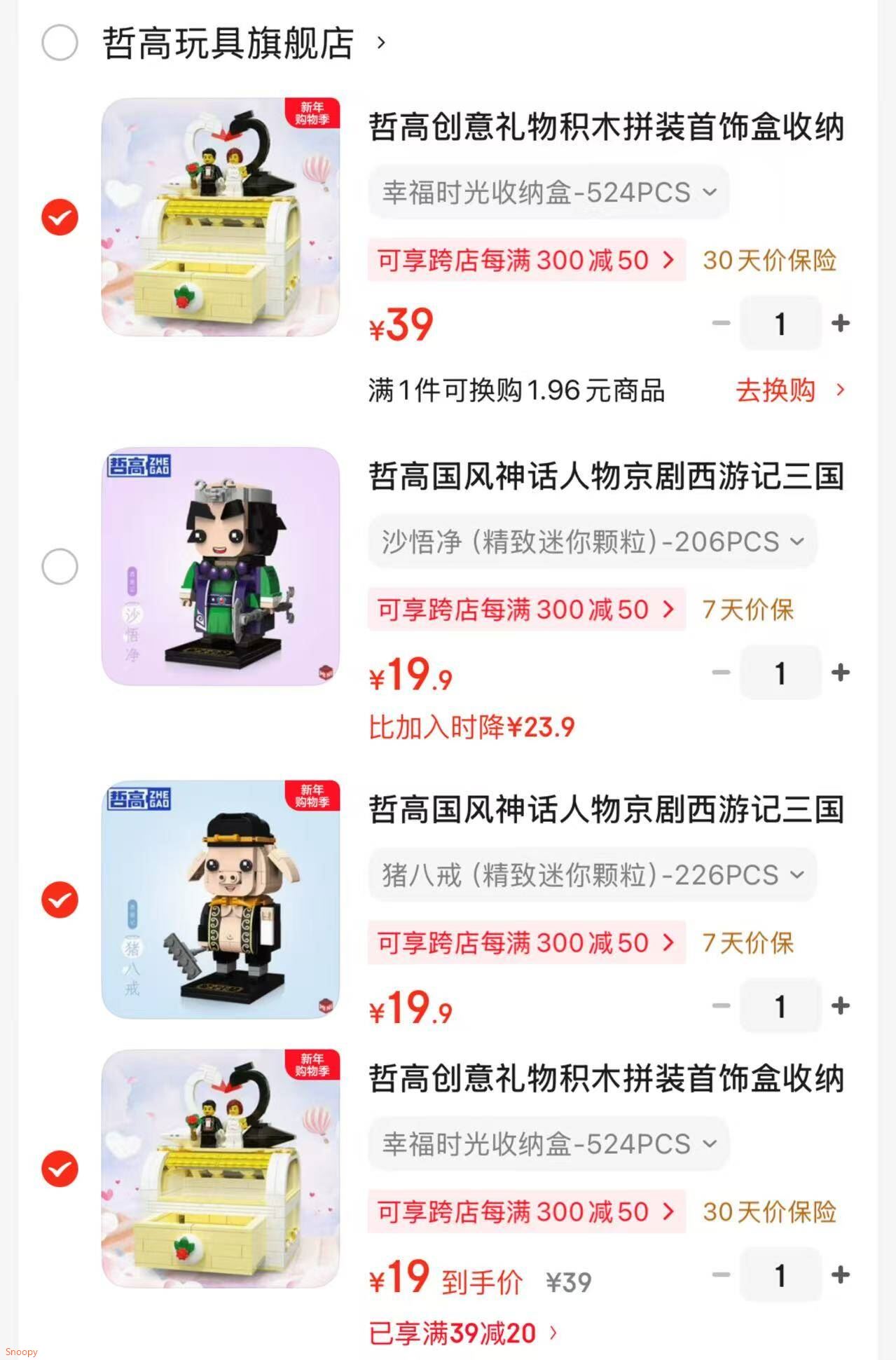Image resolution: width=896 pixels, height=1360 pixels.
Task: Increase quantity of the first jewelry box item
Action: (840, 322)
